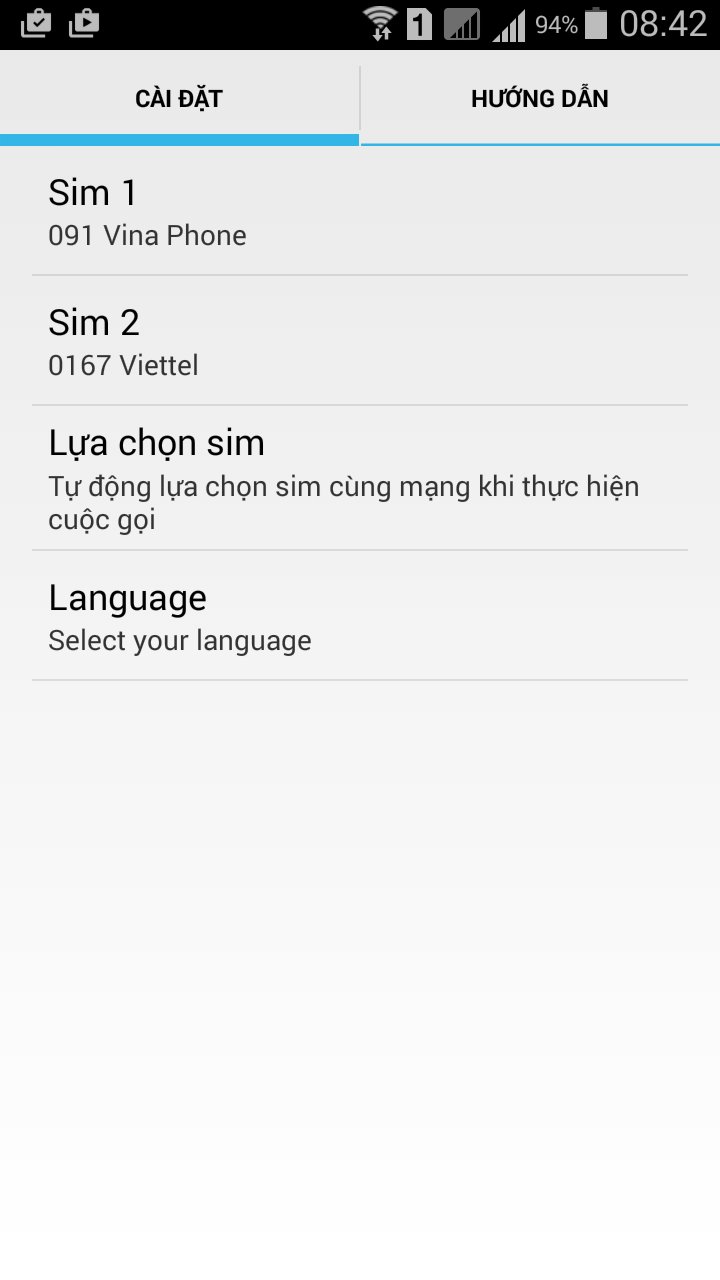Tap the 0167 Viettel label

pos(124,365)
